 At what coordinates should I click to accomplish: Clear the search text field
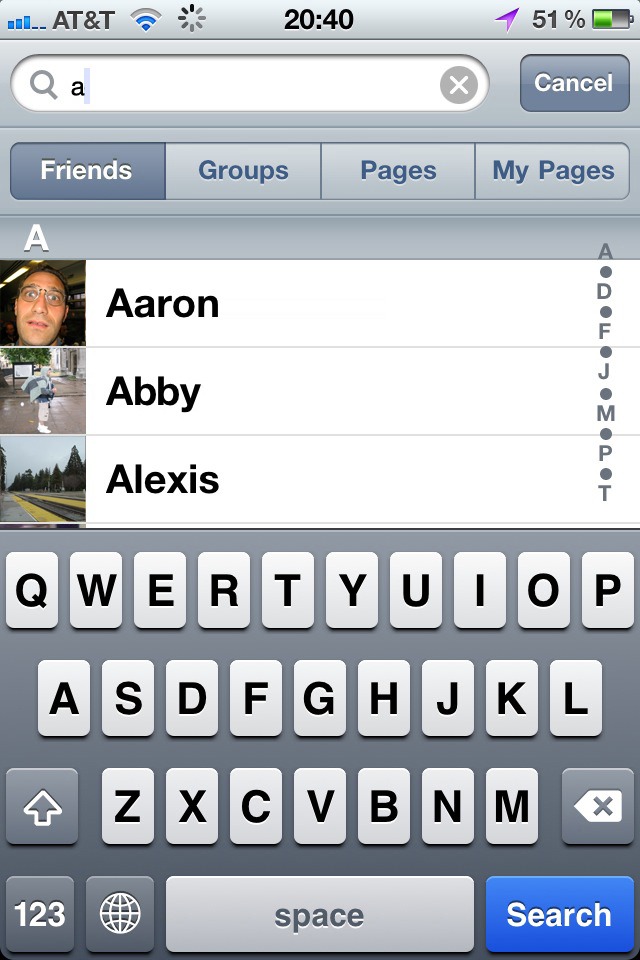pyautogui.click(x=459, y=87)
